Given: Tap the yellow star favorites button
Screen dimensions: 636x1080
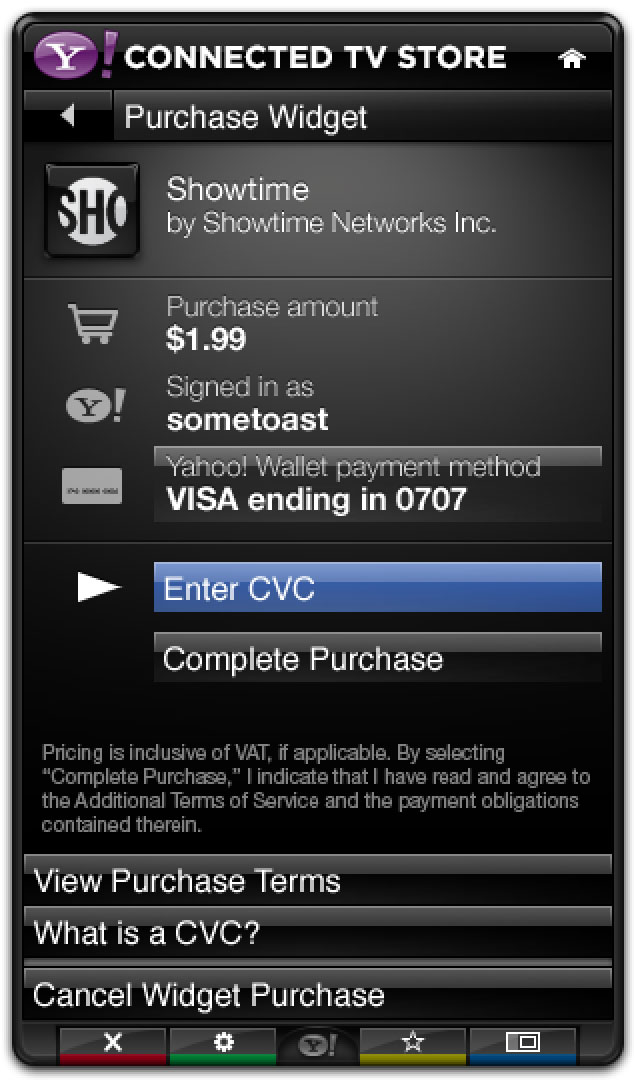Looking at the screenshot, I should pyautogui.click(x=412, y=1043).
